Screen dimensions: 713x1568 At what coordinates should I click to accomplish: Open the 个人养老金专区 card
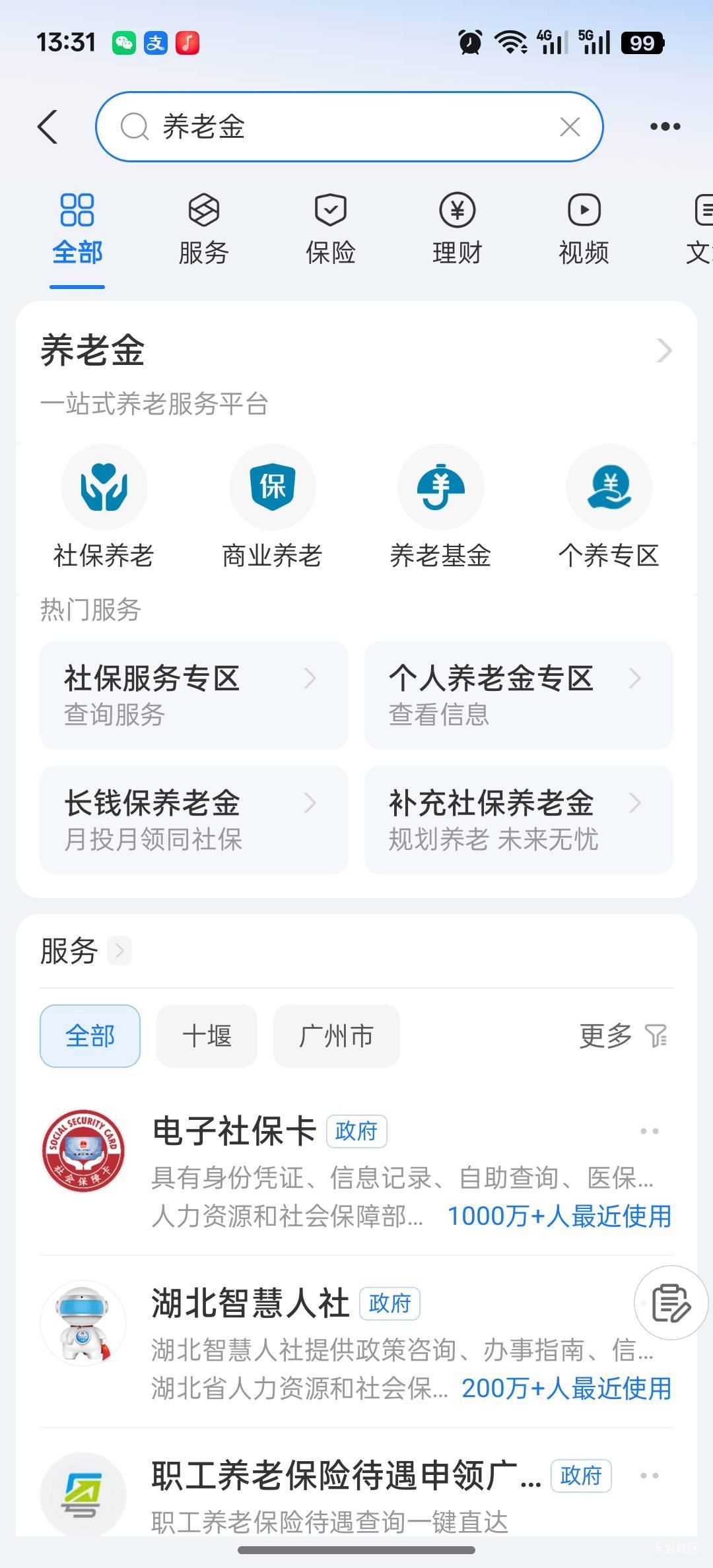tap(518, 694)
